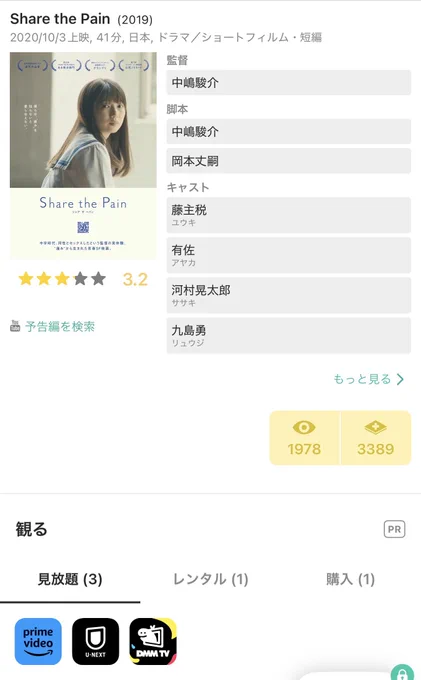Open DMM TV streaming option
The height and width of the screenshot is (680, 421).
click(153, 641)
